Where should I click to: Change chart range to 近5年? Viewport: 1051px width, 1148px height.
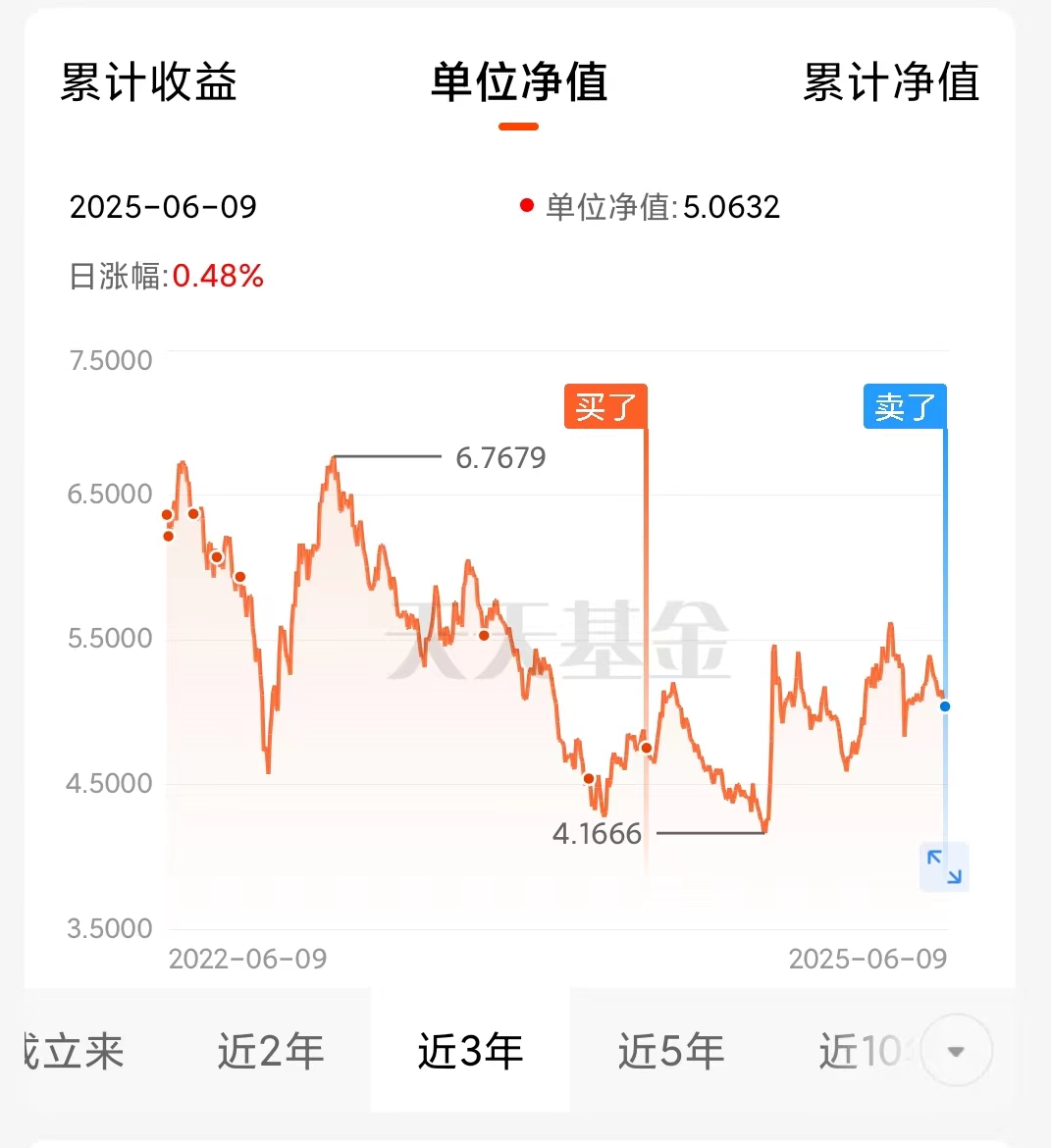click(x=671, y=1051)
